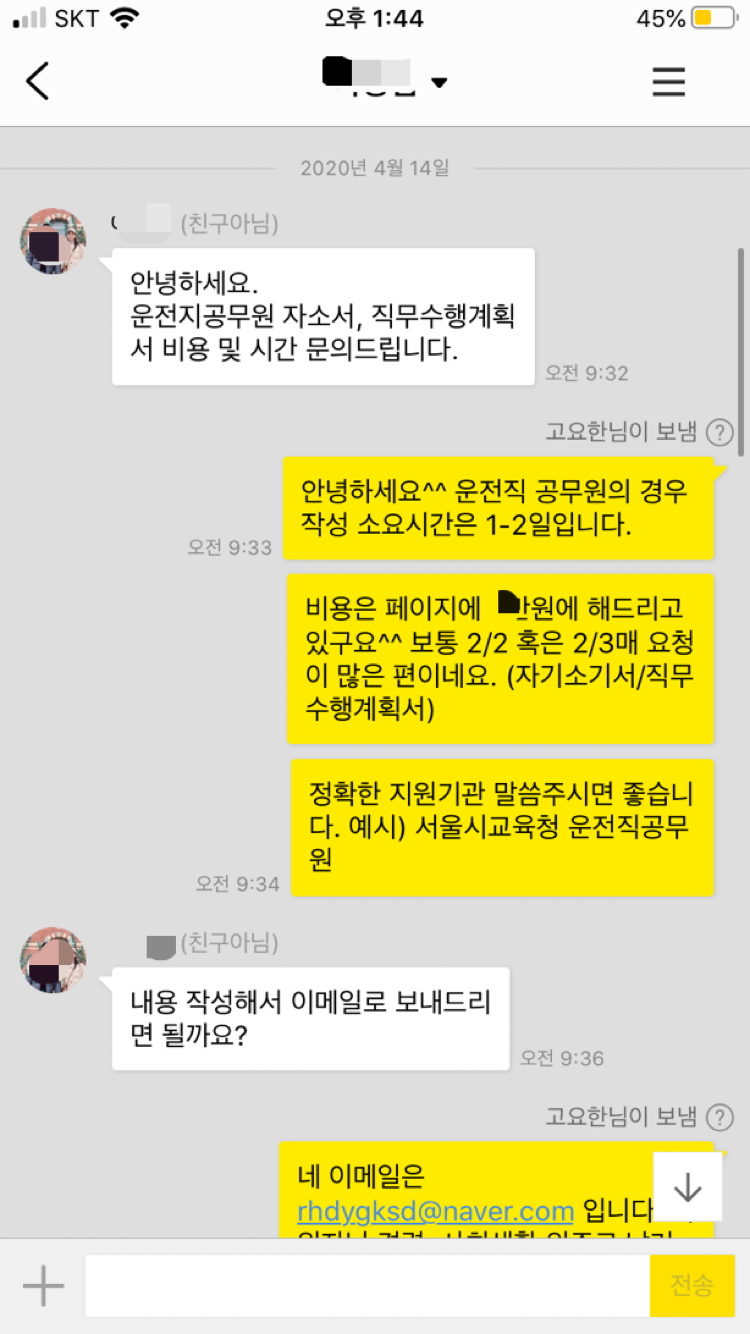Viewport: 750px width, 1334px height.
Task: Open the rhdygksd@naver.com email link
Action: pos(435,1212)
